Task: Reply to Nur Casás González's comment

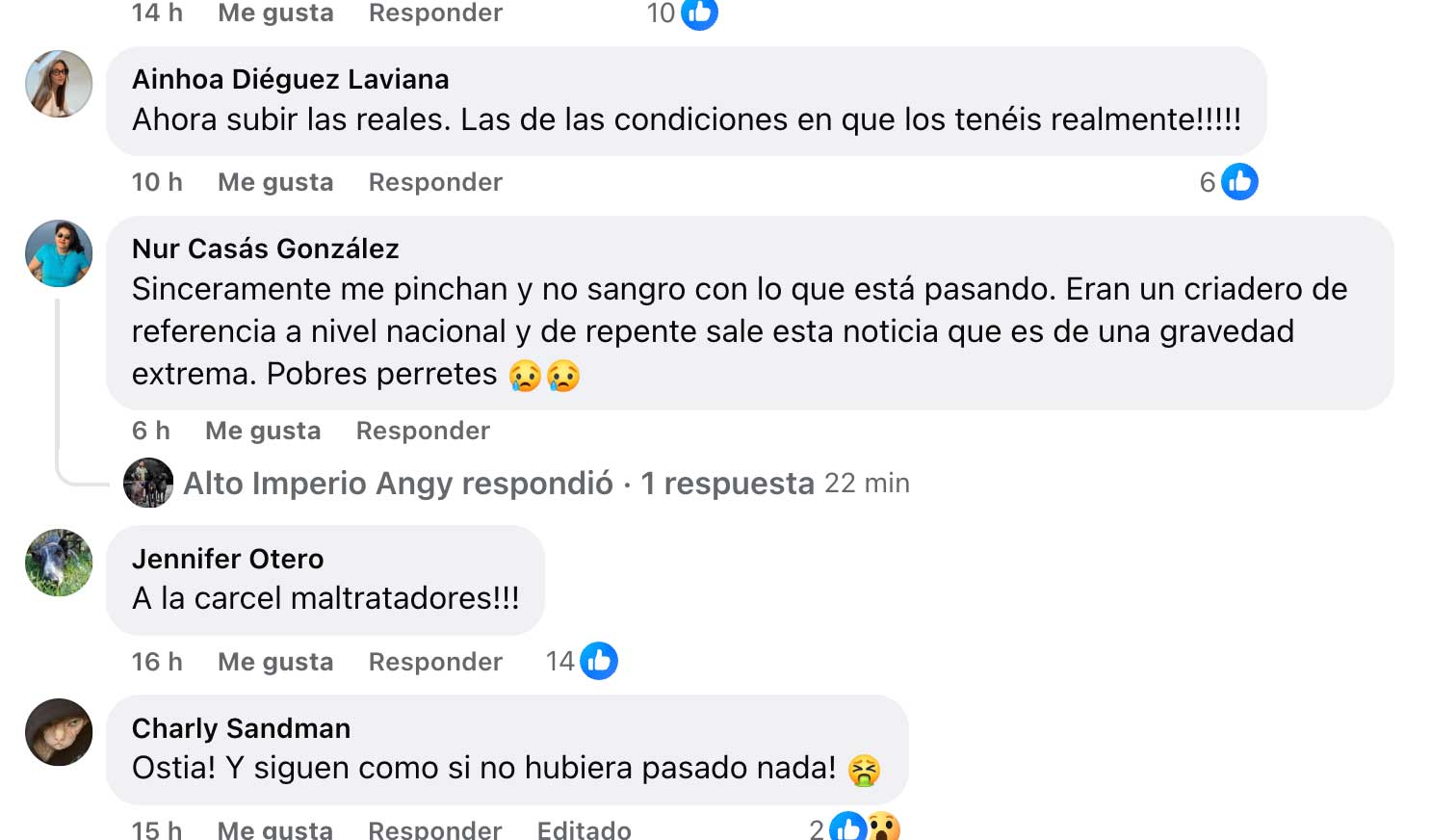Action: pyautogui.click(x=423, y=431)
